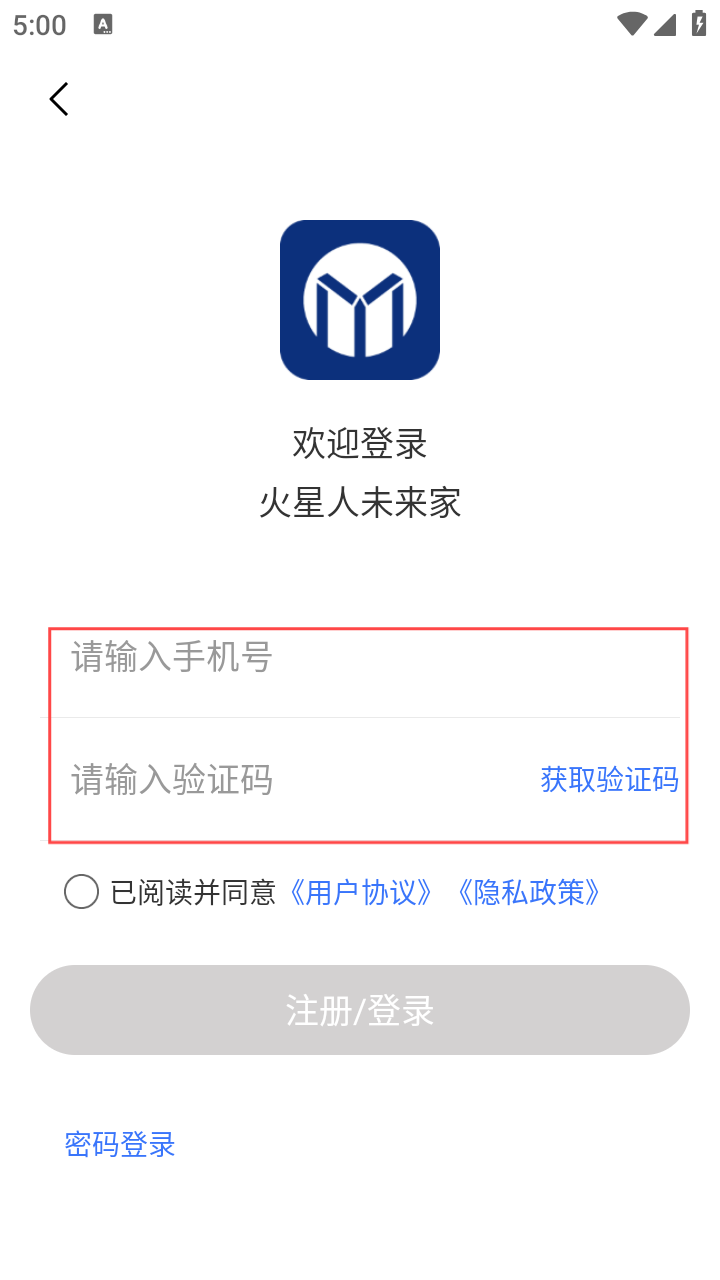Tap 获取验证码 to request a code
Image resolution: width=720 pixels, height=1280 pixels.
coord(609,780)
